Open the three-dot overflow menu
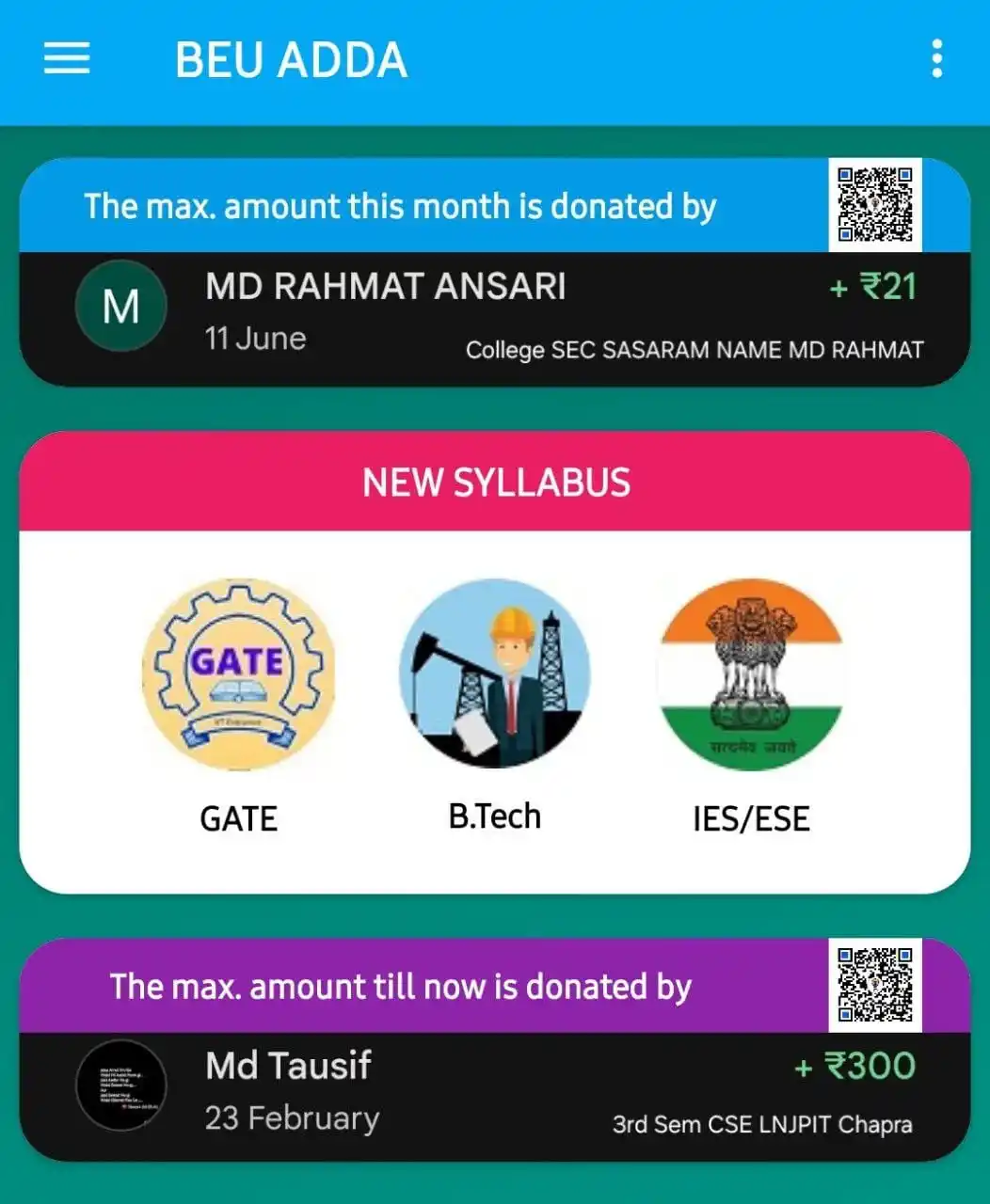This screenshot has height=1204, width=990. (x=936, y=59)
